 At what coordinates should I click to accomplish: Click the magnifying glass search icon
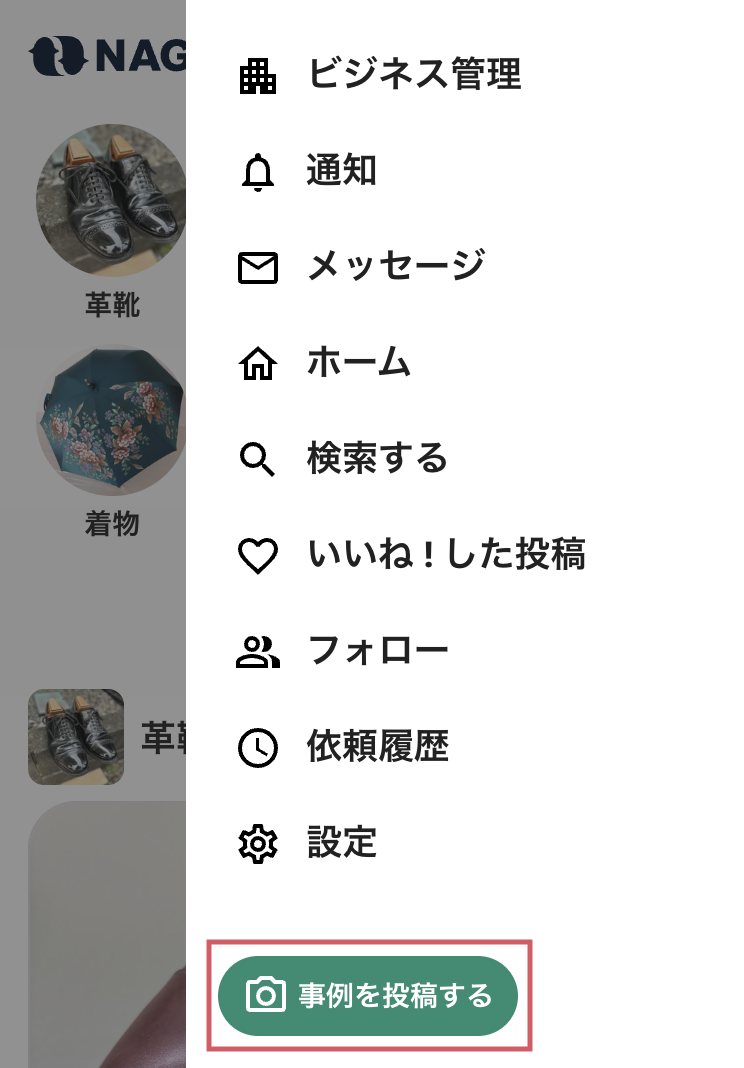click(x=258, y=460)
